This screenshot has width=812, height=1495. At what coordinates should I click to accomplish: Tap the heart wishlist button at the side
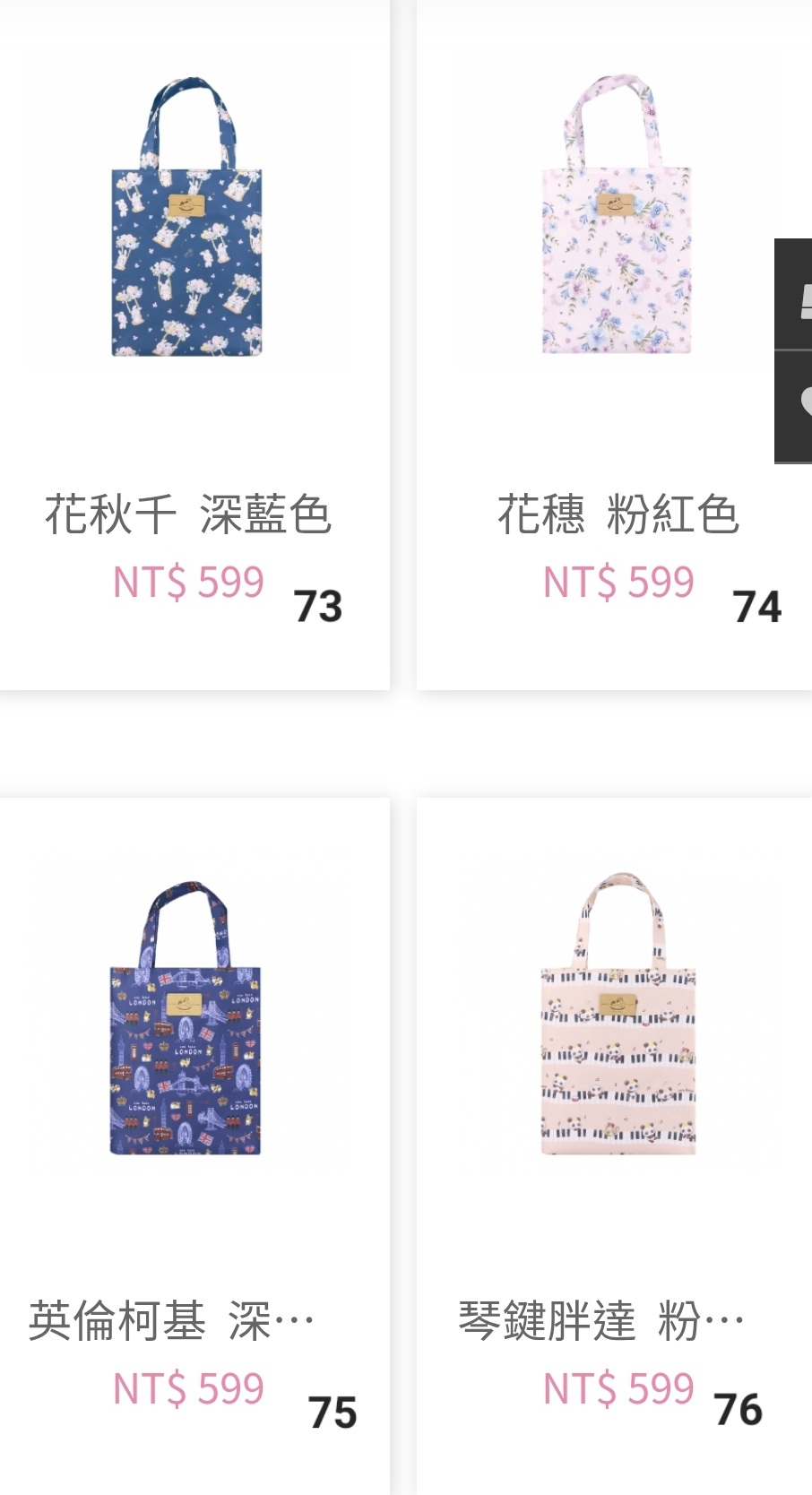click(794, 407)
